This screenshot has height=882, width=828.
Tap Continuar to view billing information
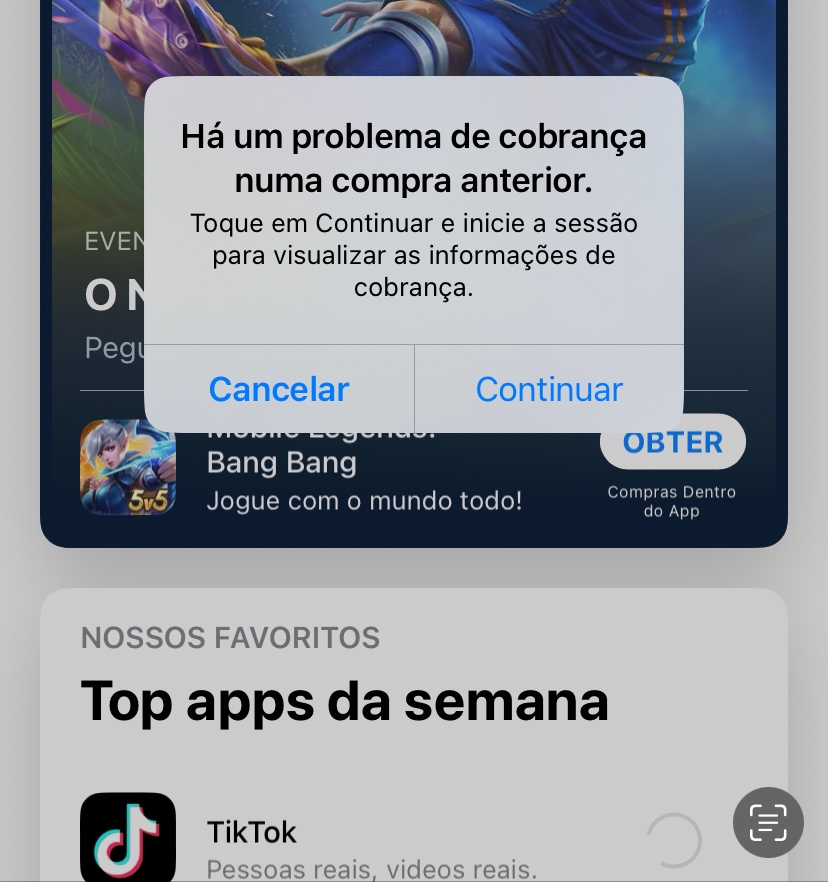pos(548,389)
